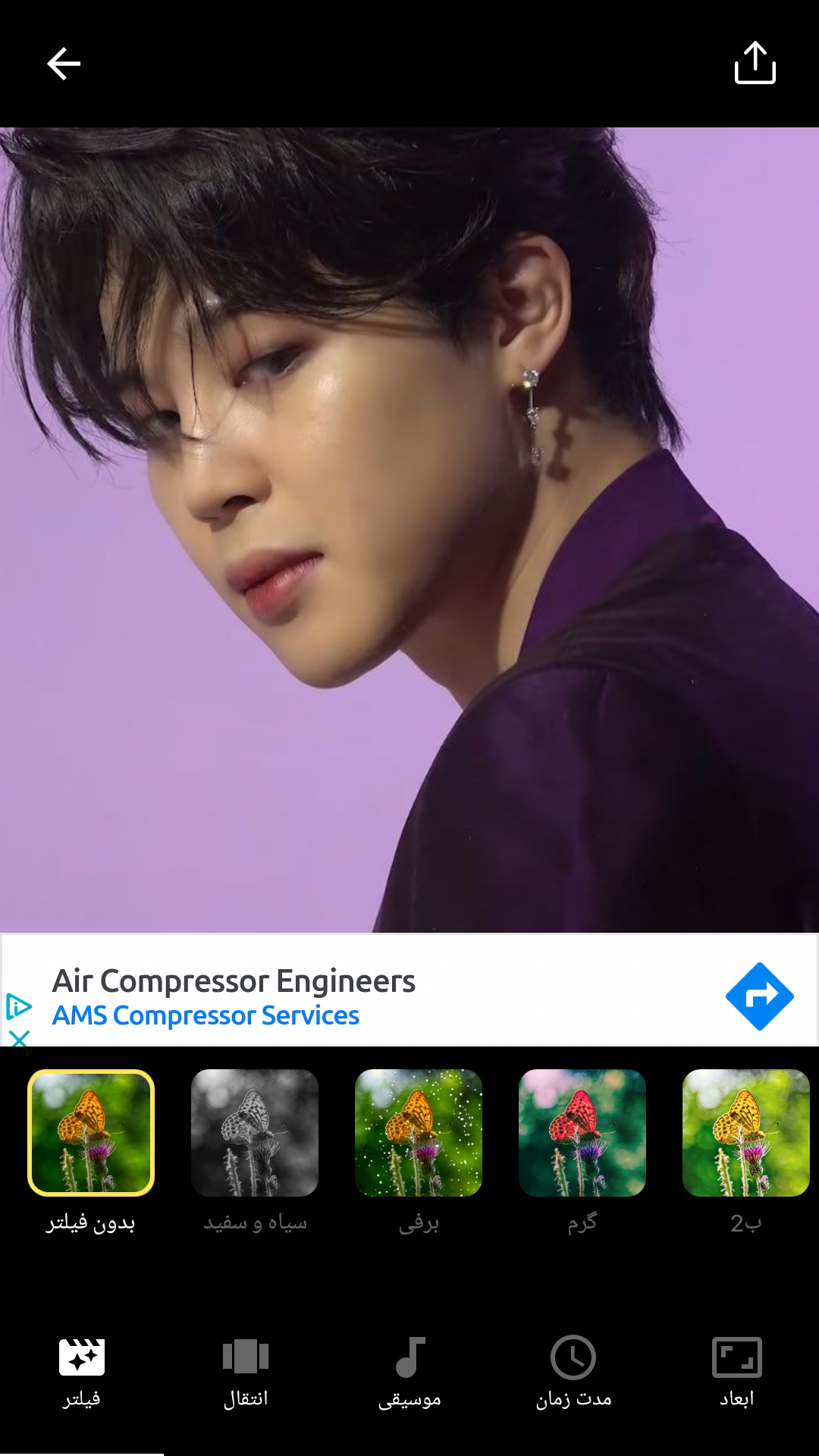This screenshot has width=819, height=1456.
Task: Apply the سیاه و سفید filter
Action: click(x=255, y=1133)
